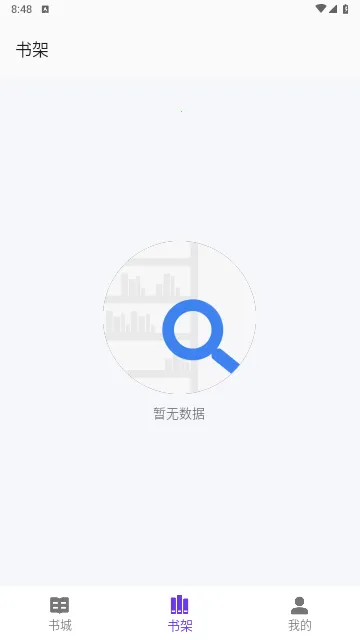Select the 书架 tab
This screenshot has width=360, height=640.
(x=180, y=613)
